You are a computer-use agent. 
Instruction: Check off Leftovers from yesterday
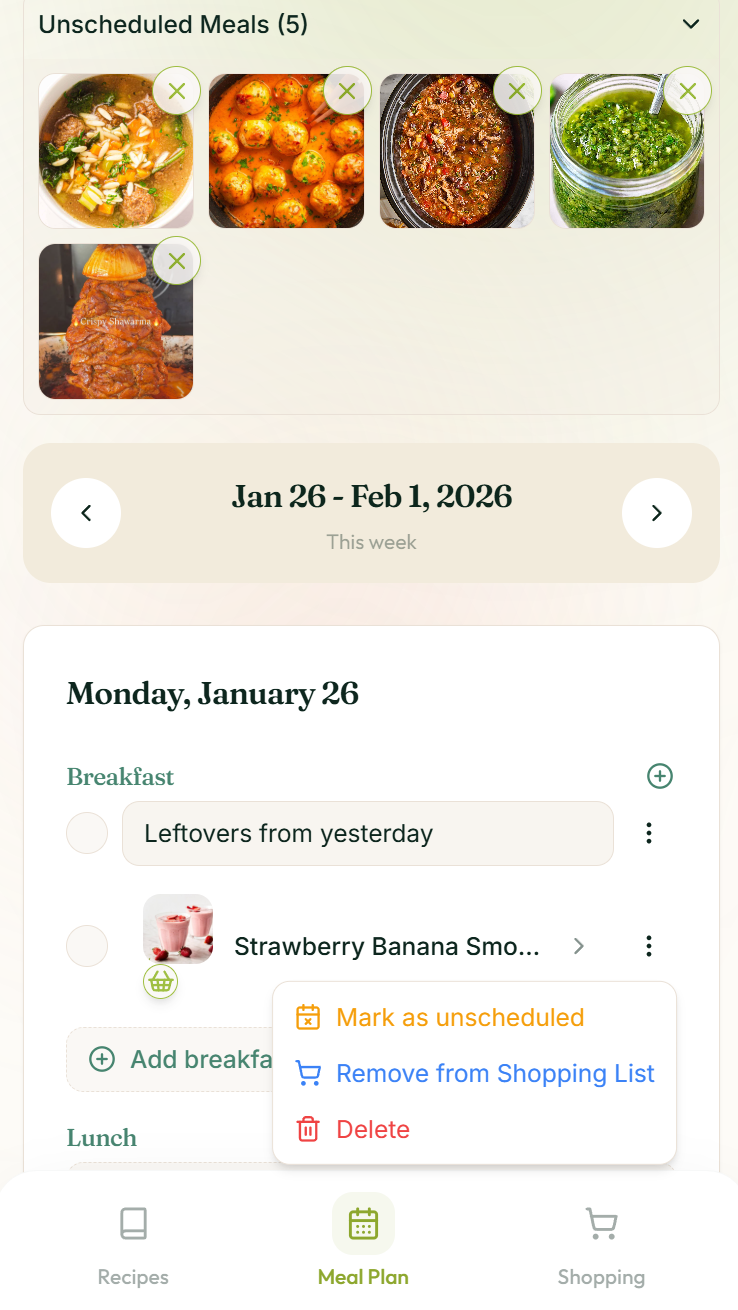click(x=87, y=833)
